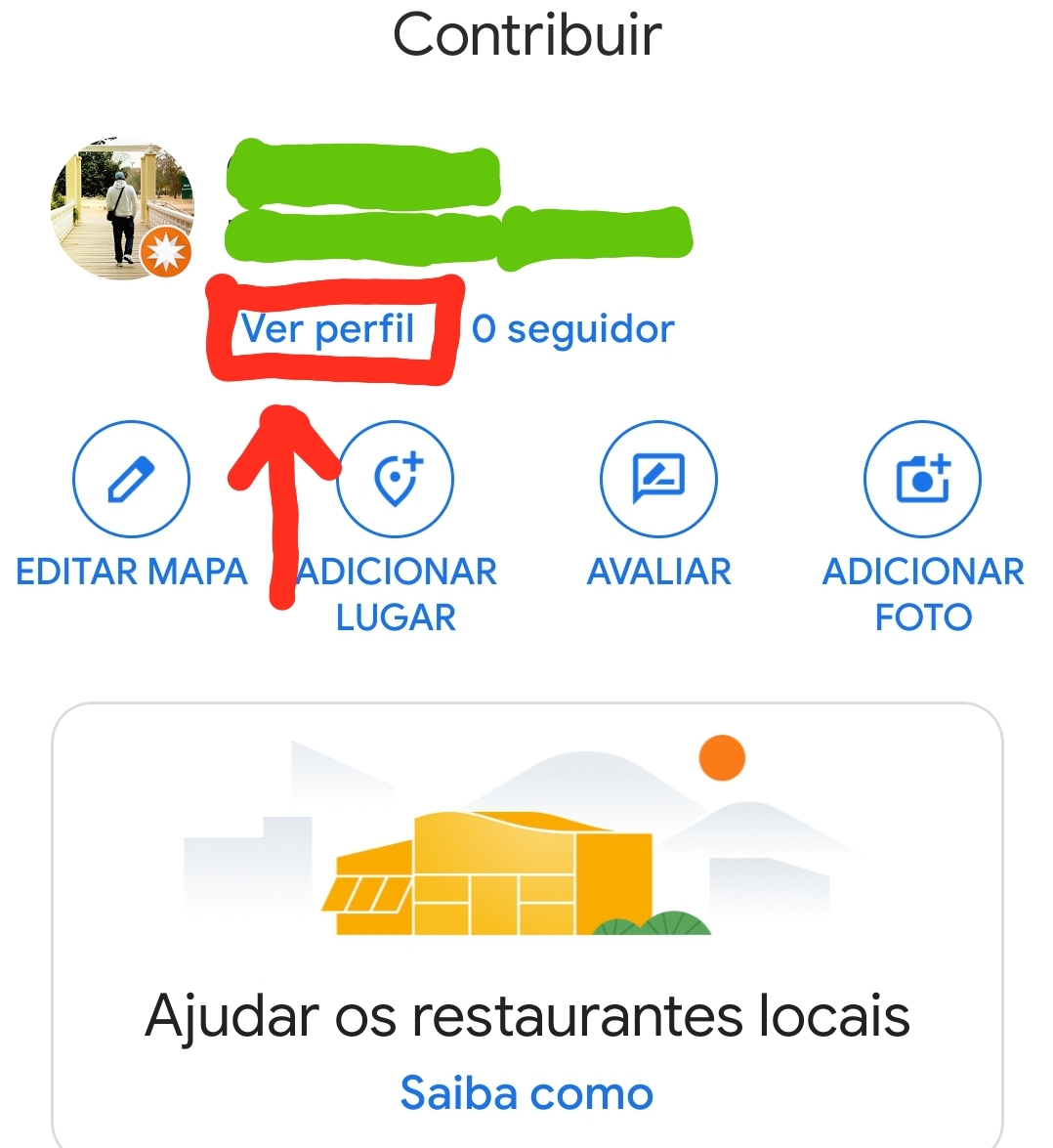1053x1148 pixels.
Task: Choose Adicionar lugar to add a place
Action: pyautogui.click(x=396, y=480)
